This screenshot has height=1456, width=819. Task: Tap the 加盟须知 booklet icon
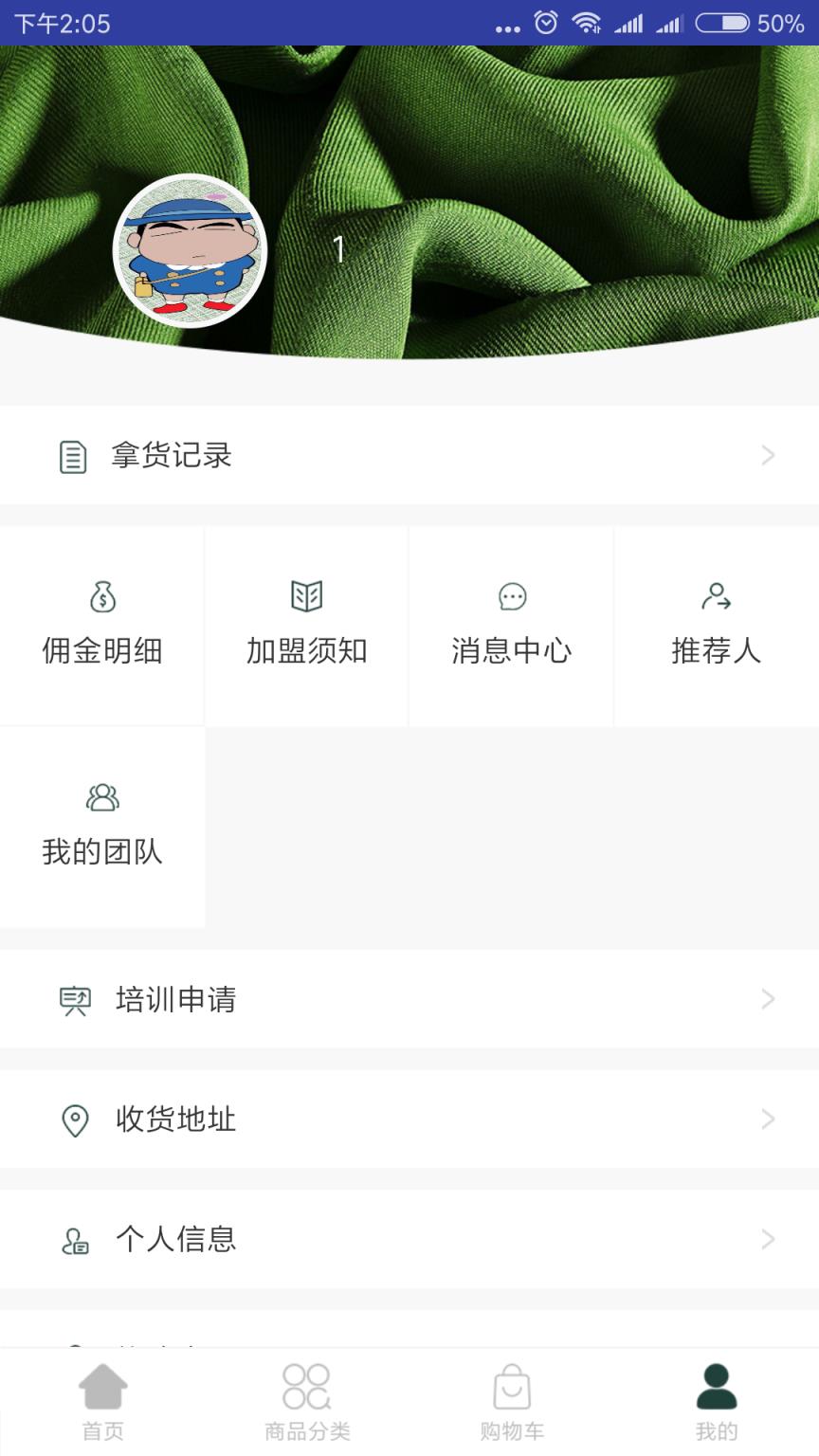pos(306,596)
